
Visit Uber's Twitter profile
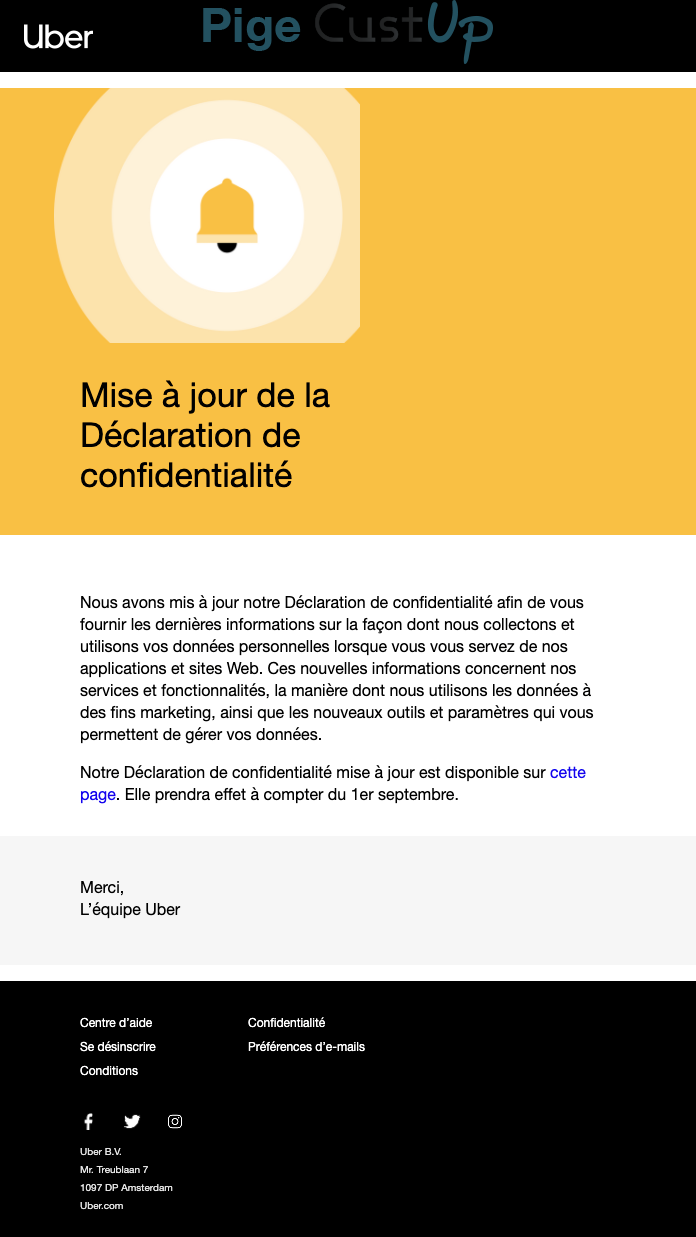point(132,1122)
